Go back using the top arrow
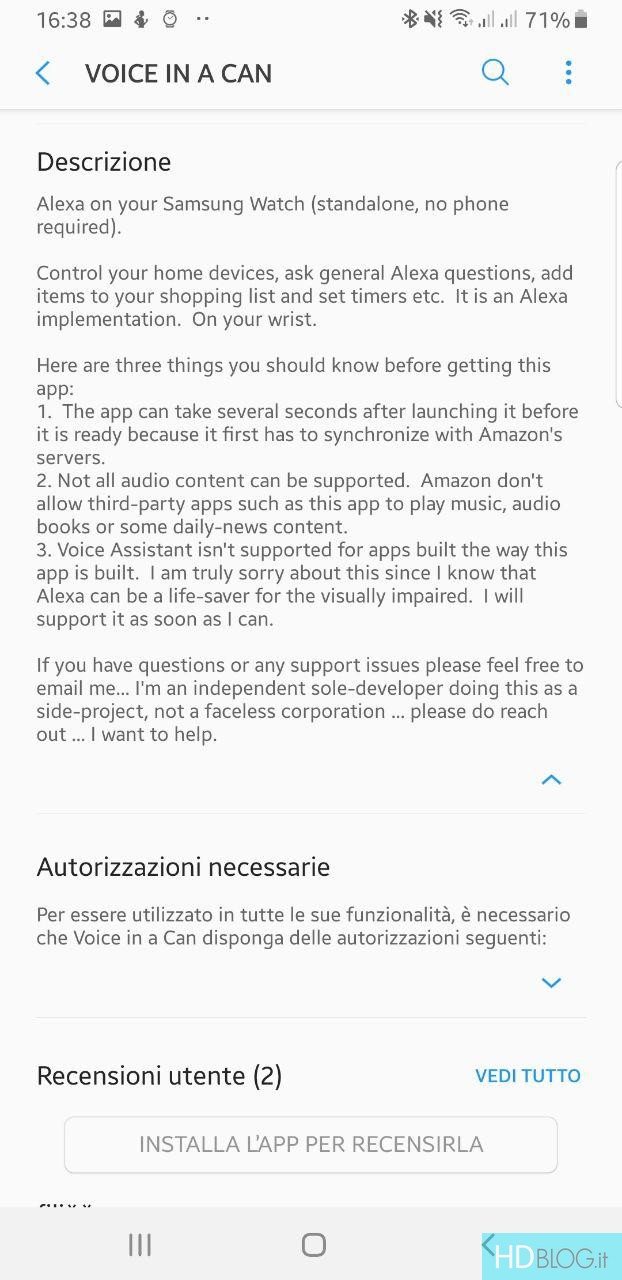This screenshot has height=1280, width=622. (x=43, y=73)
